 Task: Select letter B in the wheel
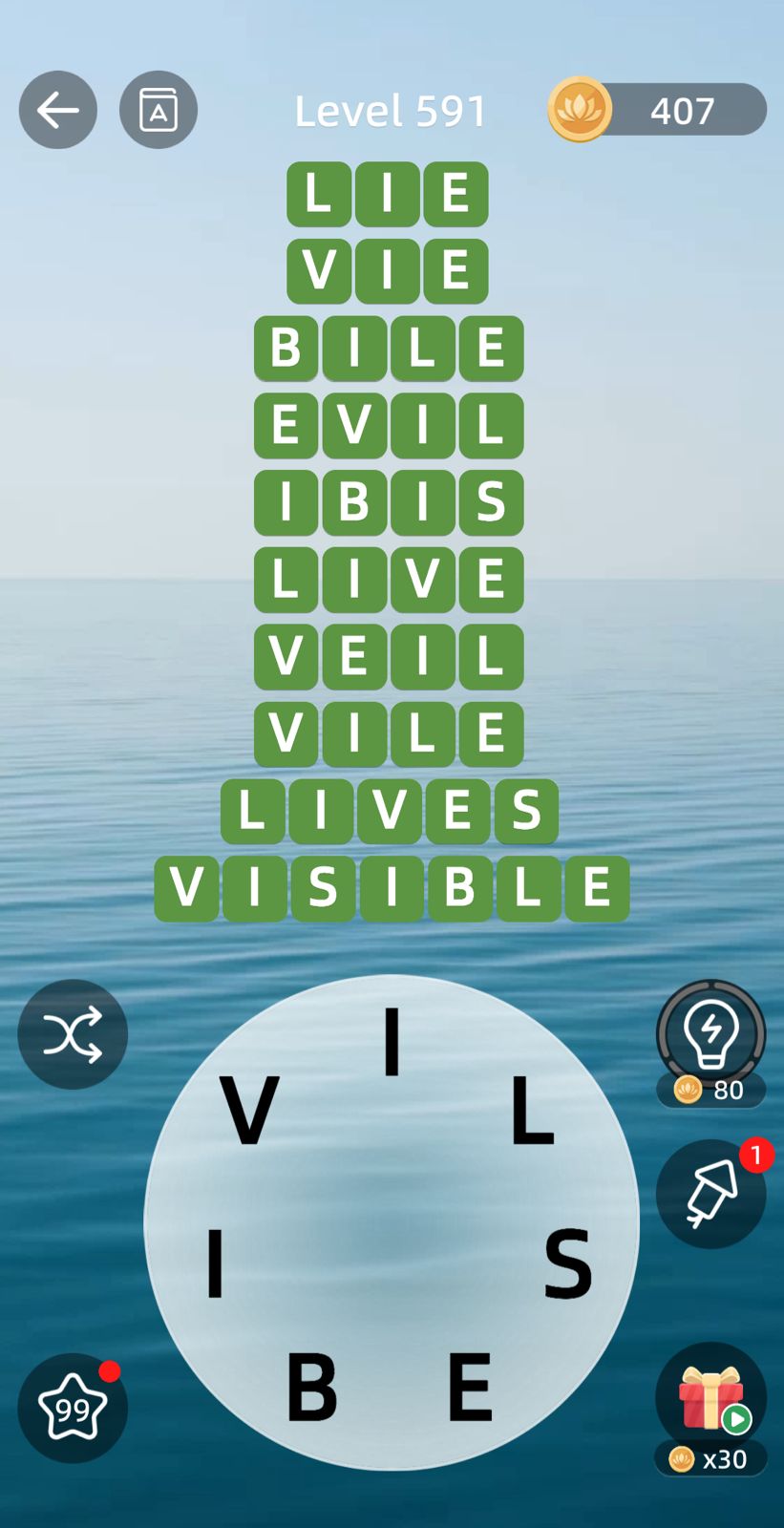click(x=312, y=1388)
